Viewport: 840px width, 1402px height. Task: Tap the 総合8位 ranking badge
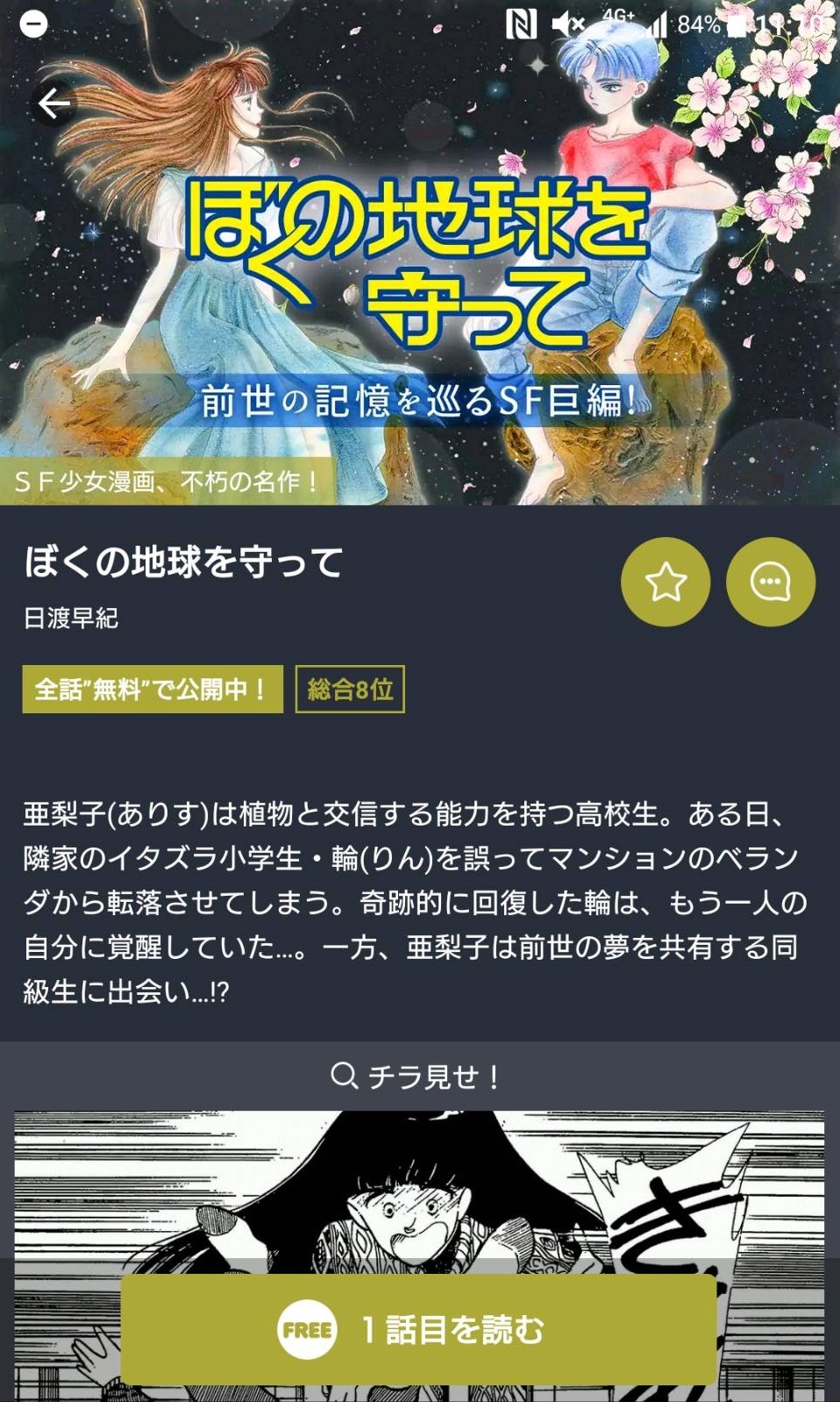(349, 690)
